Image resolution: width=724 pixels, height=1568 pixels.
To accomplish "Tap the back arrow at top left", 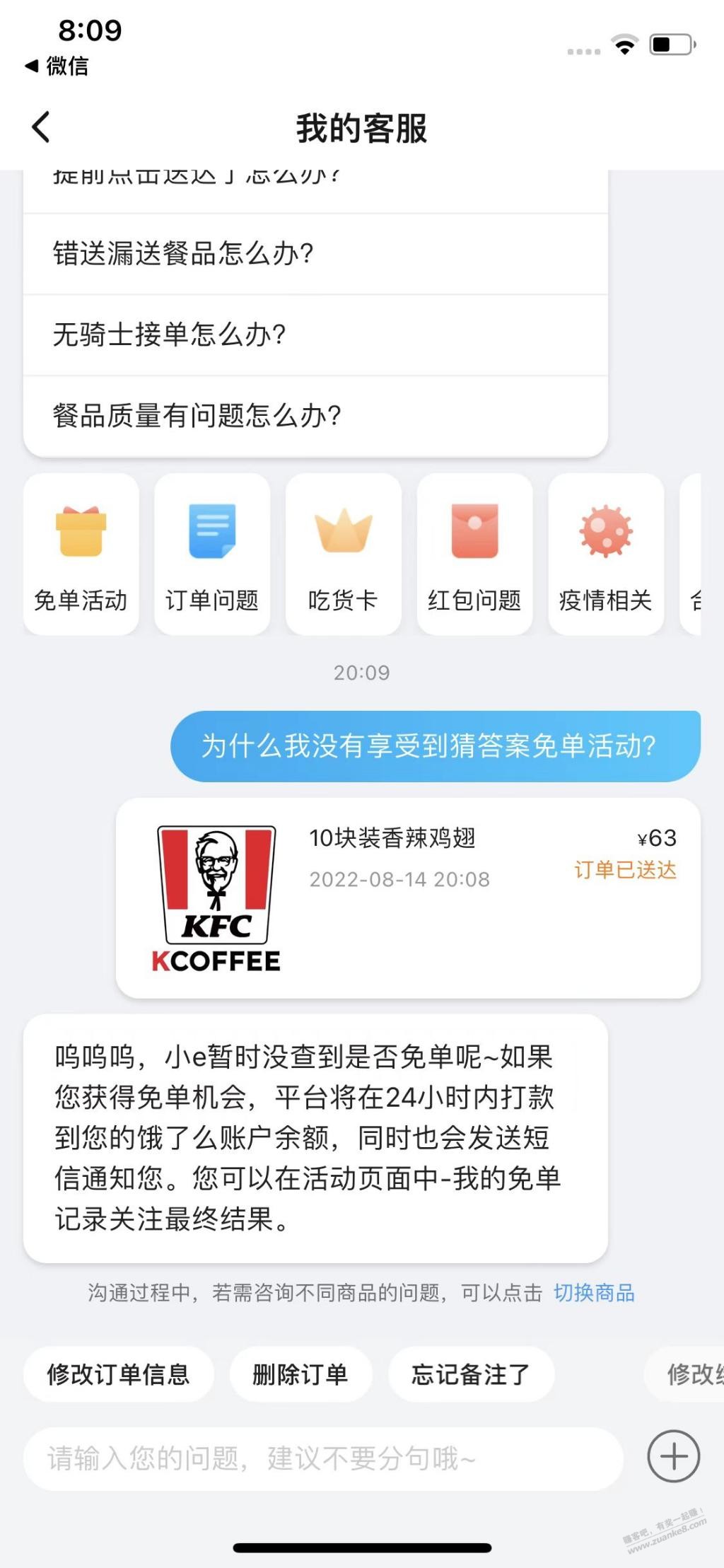I will point(40,127).
